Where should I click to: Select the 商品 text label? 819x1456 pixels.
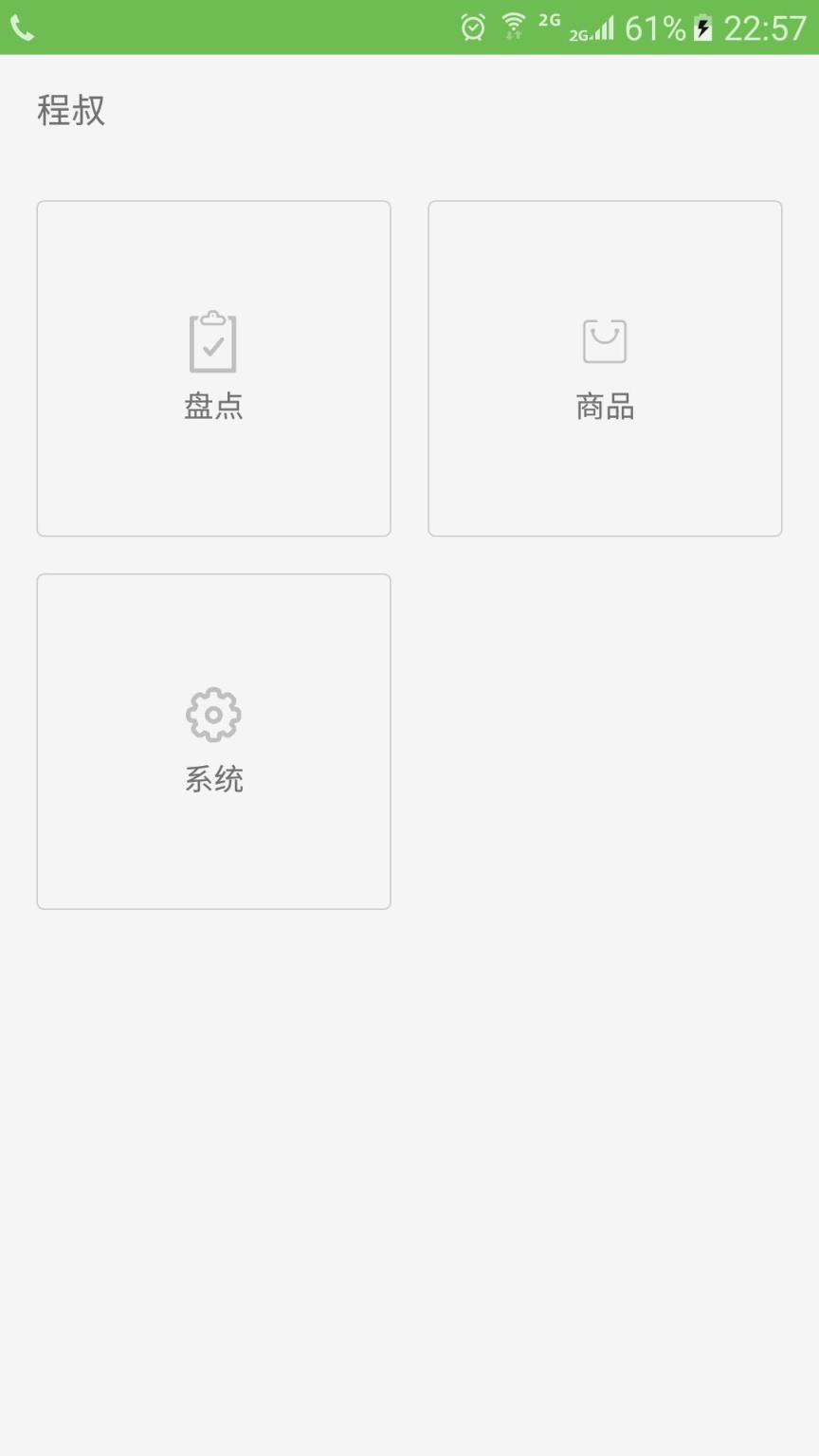pos(606,407)
